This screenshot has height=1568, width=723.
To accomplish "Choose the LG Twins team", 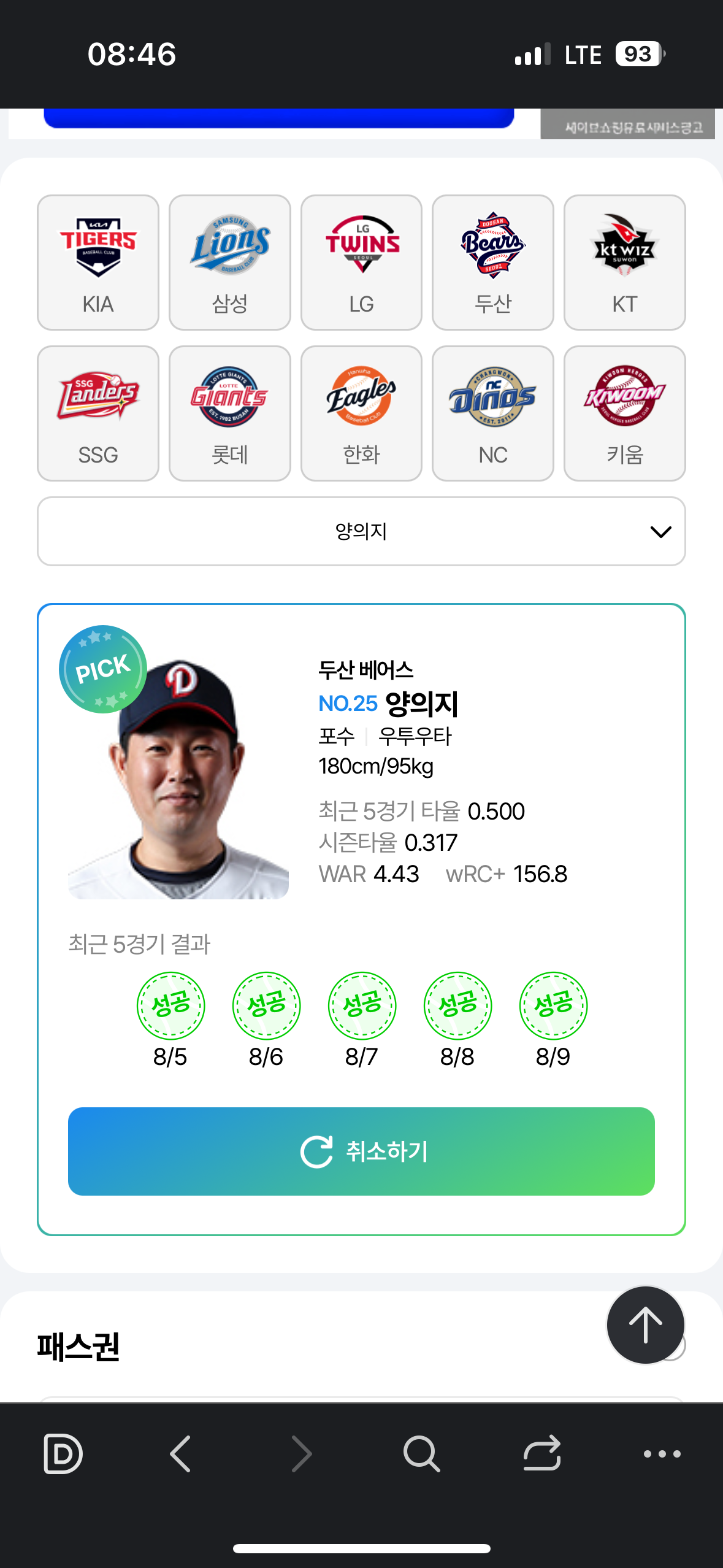I will point(362,263).
